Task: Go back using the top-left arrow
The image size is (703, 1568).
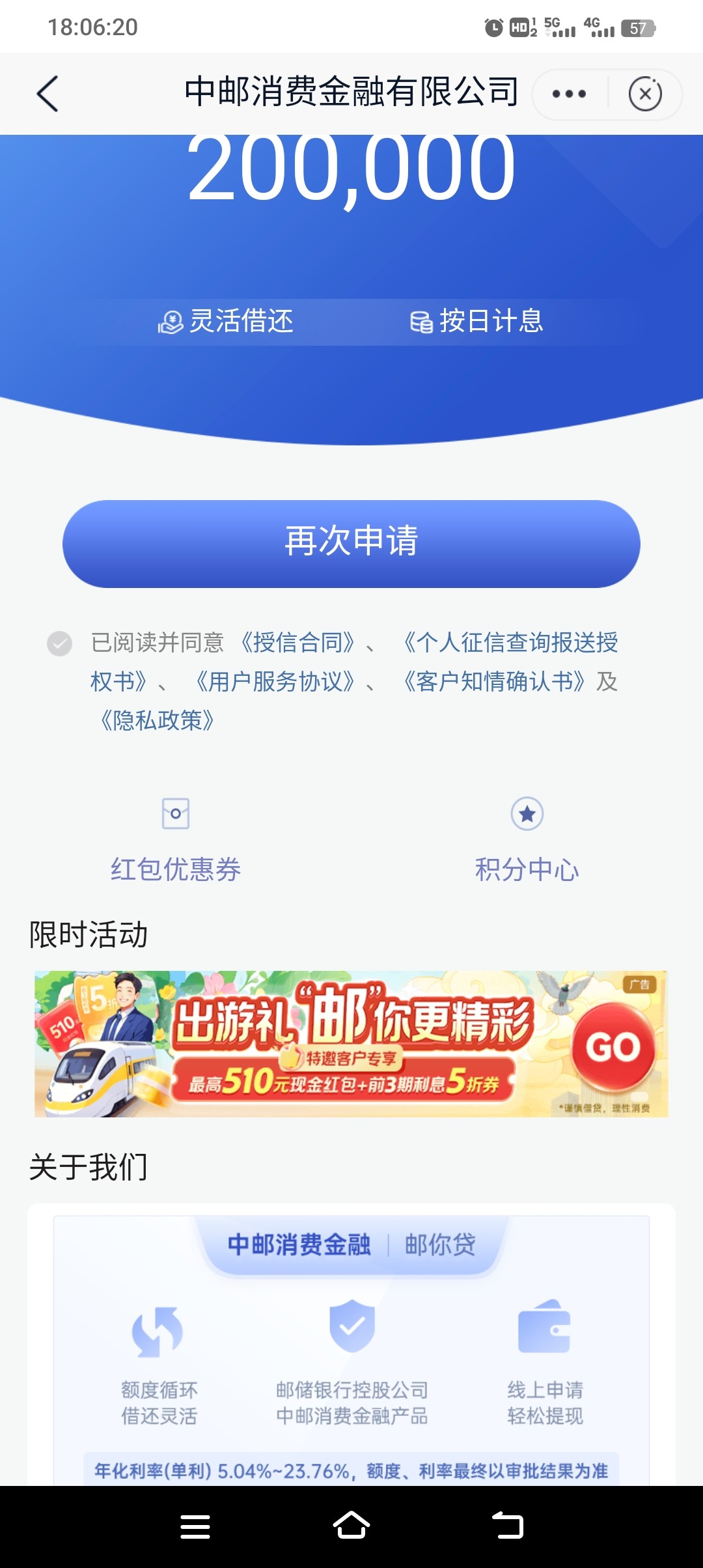Action: (48, 94)
